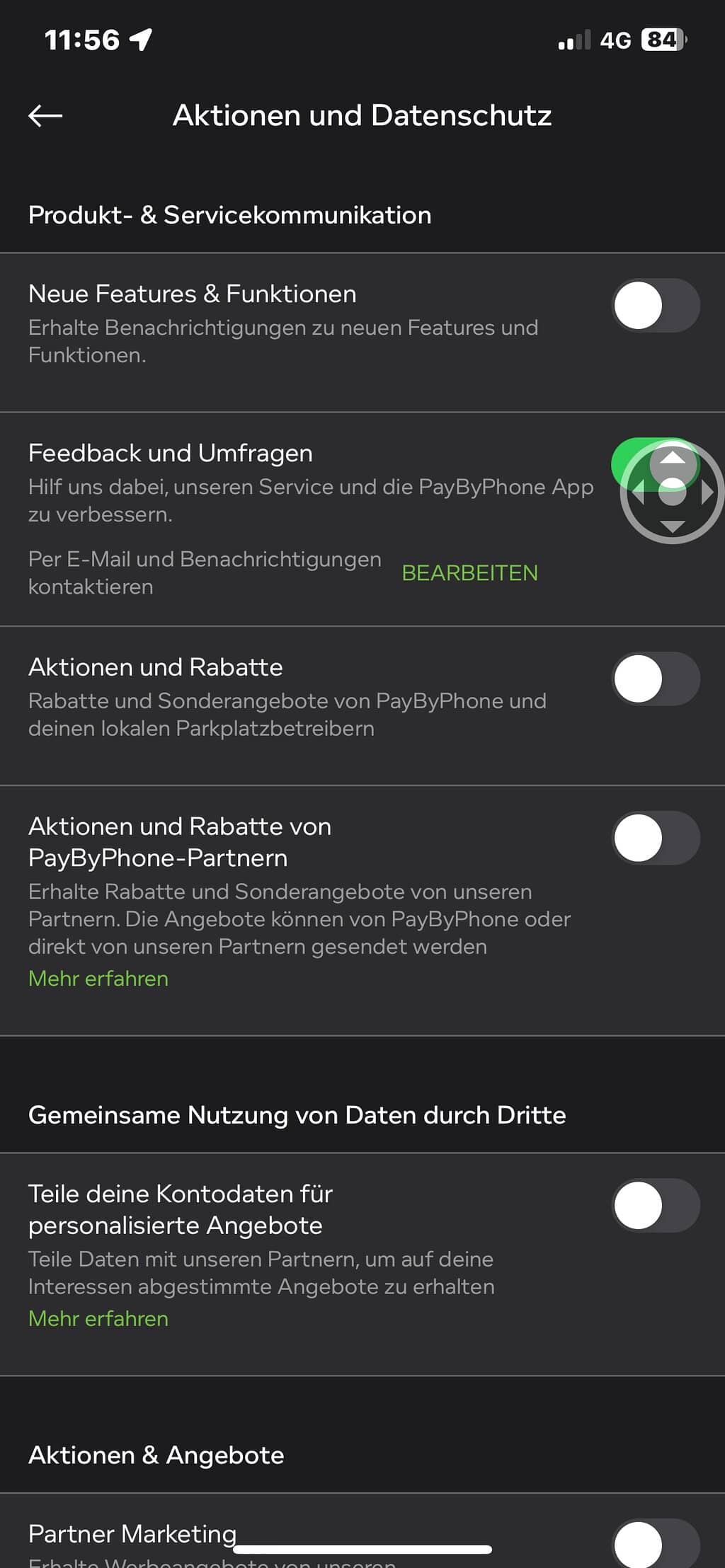This screenshot has height=1568, width=725.
Task: Switch on Partner Marketing
Action: 656,1543
